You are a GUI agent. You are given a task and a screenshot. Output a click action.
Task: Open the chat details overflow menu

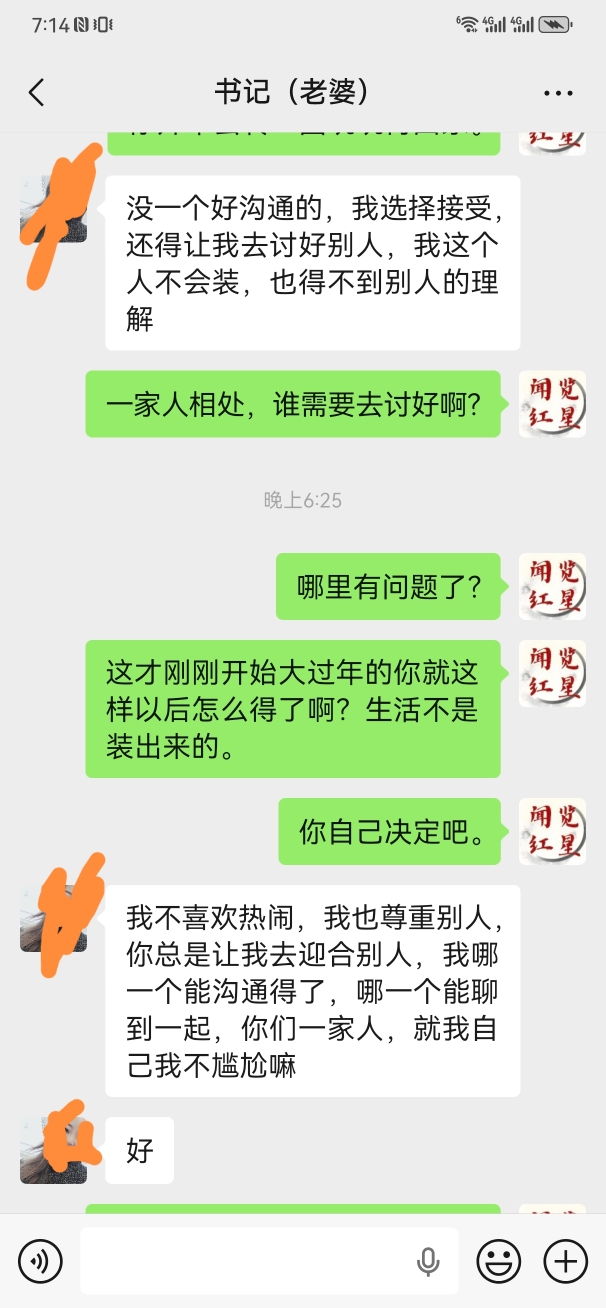point(558,93)
